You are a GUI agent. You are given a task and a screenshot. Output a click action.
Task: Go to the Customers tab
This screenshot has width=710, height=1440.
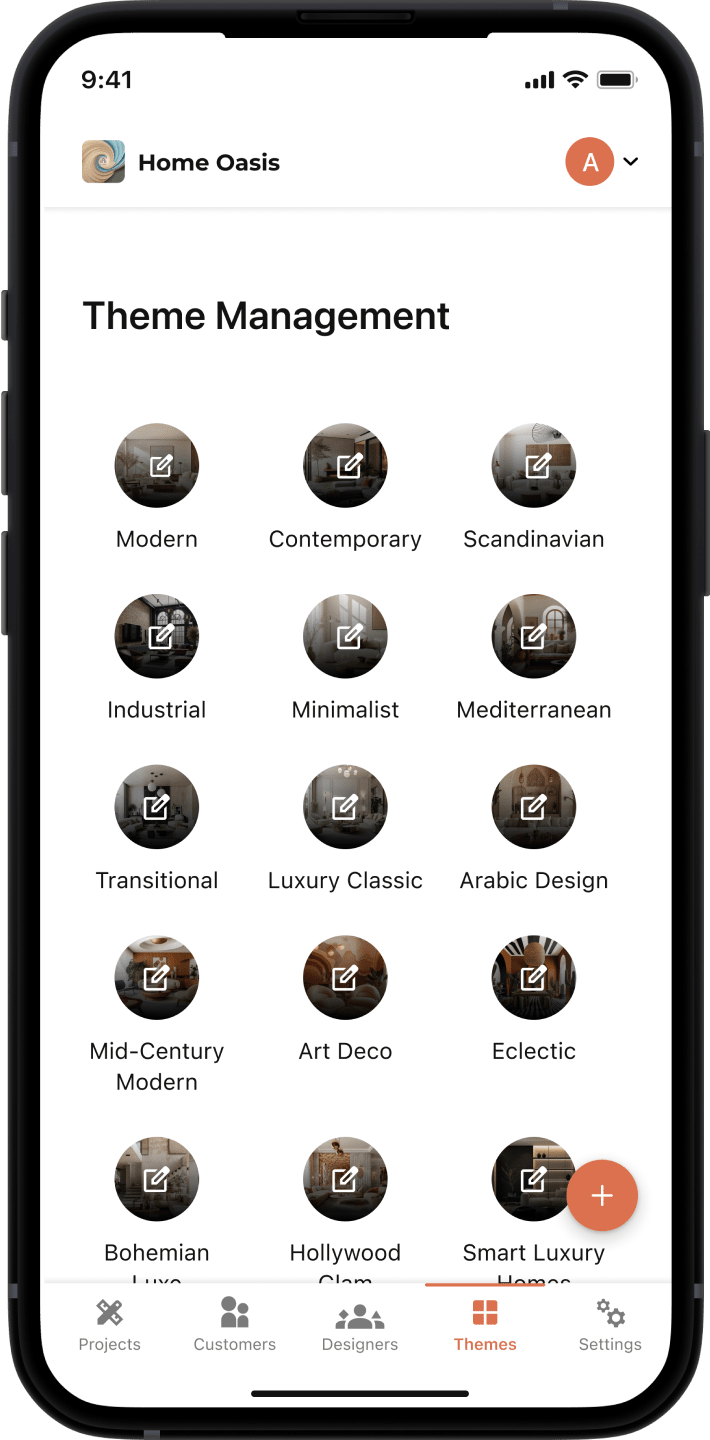tap(235, 1325)
